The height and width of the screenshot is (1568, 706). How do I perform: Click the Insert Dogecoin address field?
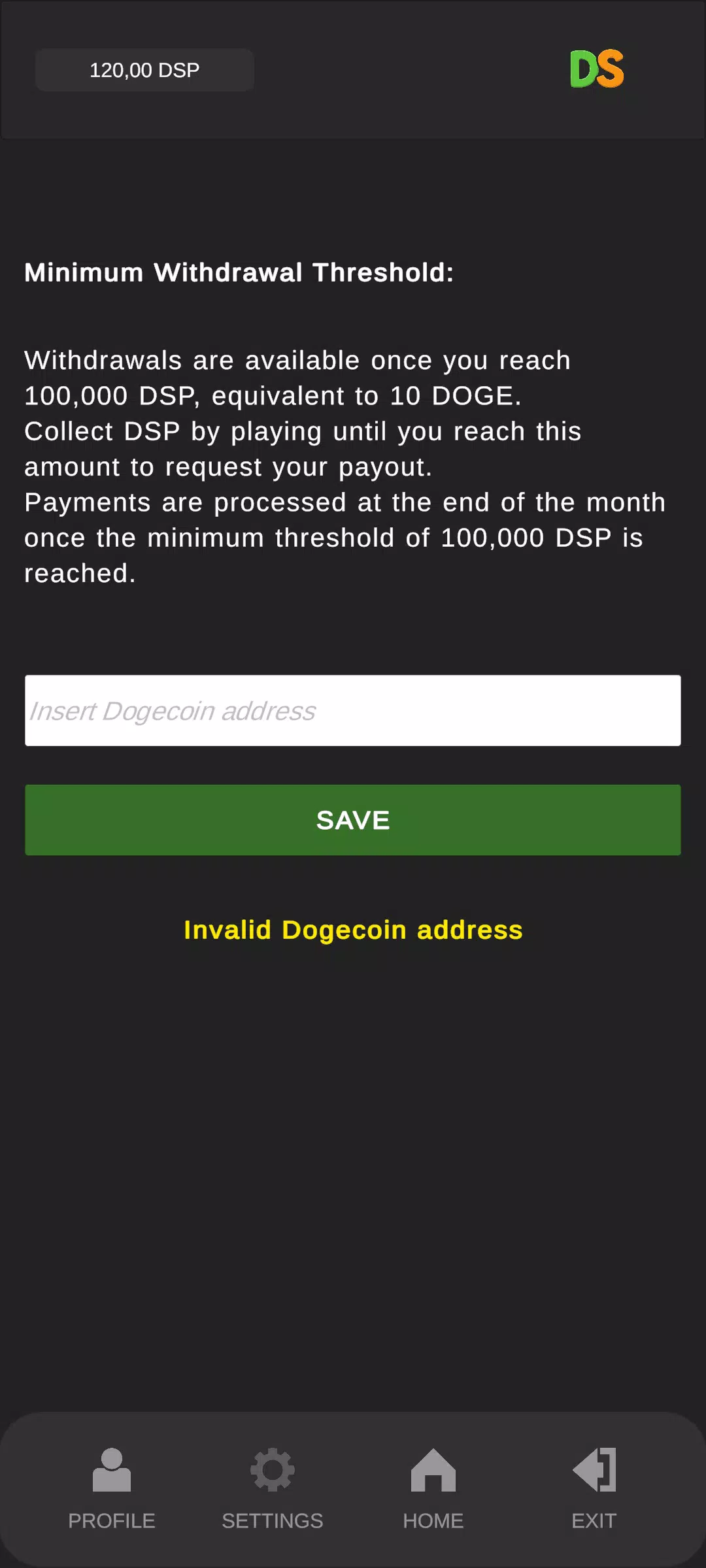(352, 710)
